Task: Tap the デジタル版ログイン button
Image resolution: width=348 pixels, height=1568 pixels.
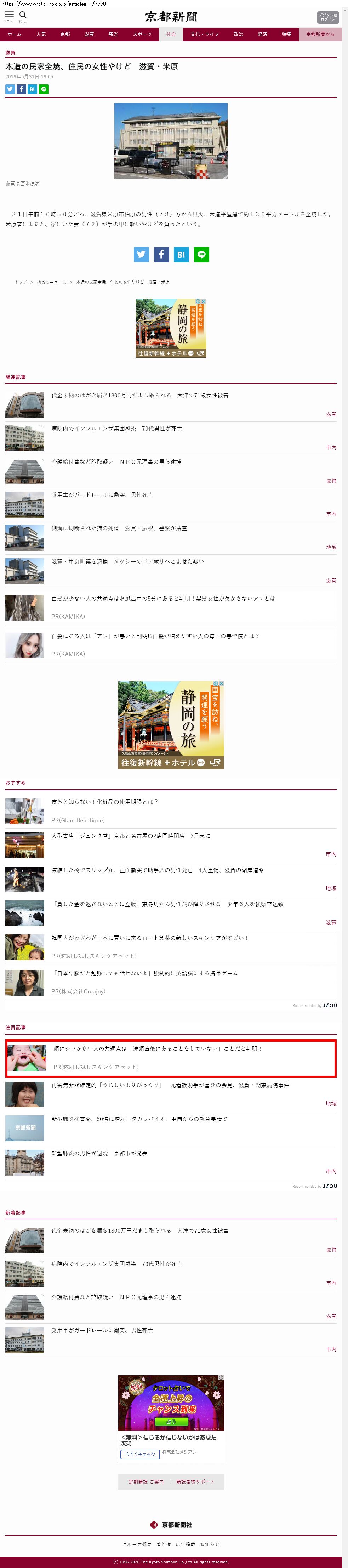Action: [x=327, y=17]
